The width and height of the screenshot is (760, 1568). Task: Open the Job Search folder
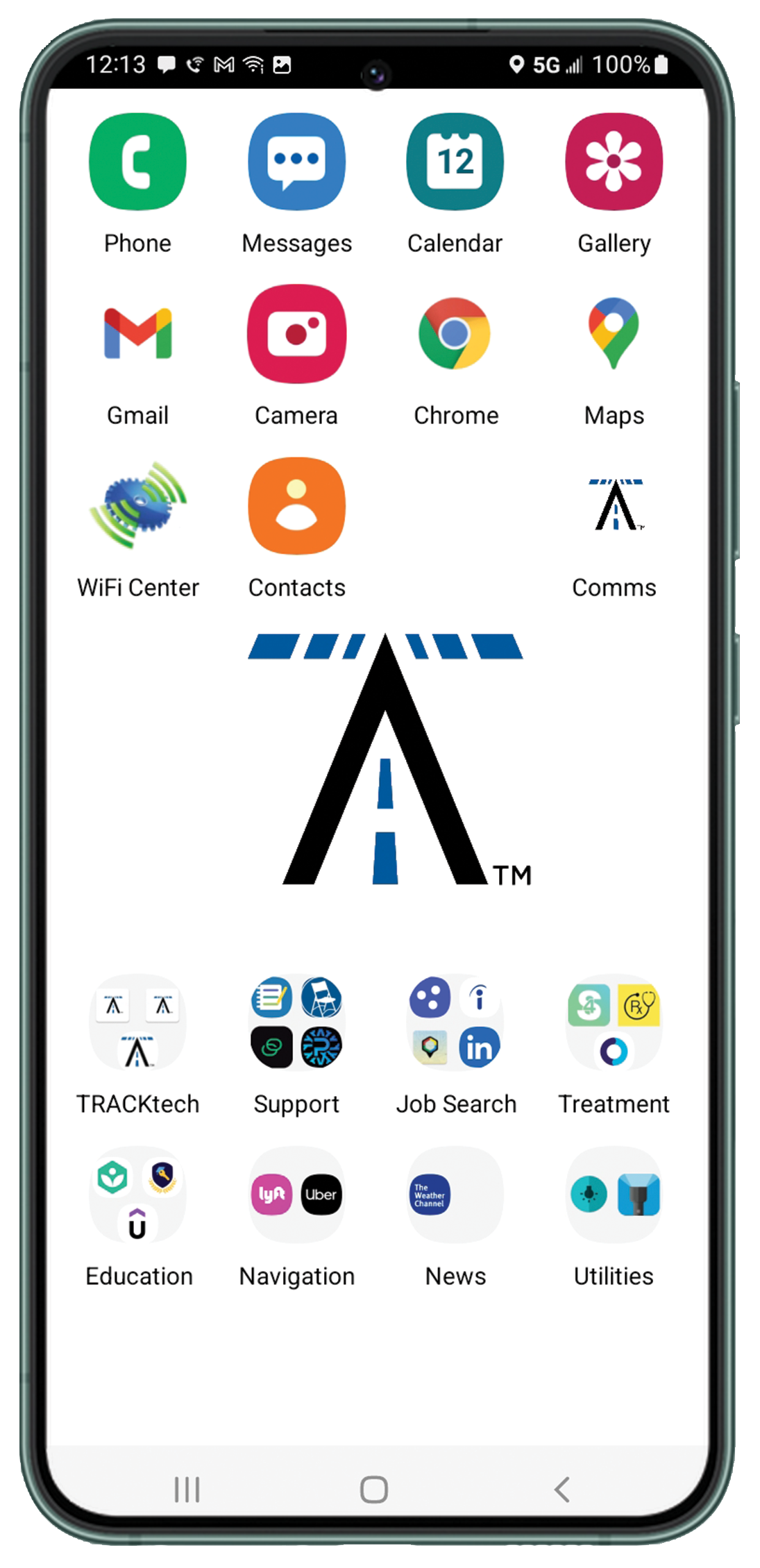(x=455, y=1022)
